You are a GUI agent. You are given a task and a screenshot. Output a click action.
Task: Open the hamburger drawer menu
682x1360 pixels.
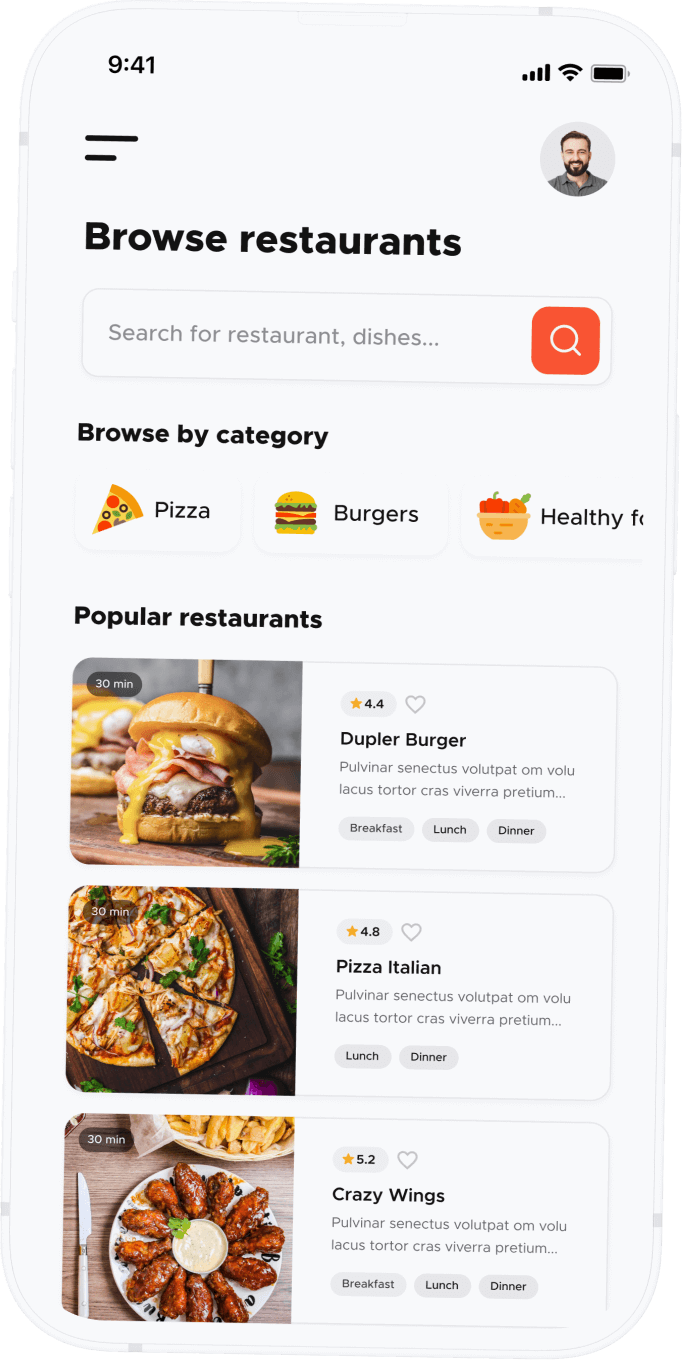pos(111,148)
